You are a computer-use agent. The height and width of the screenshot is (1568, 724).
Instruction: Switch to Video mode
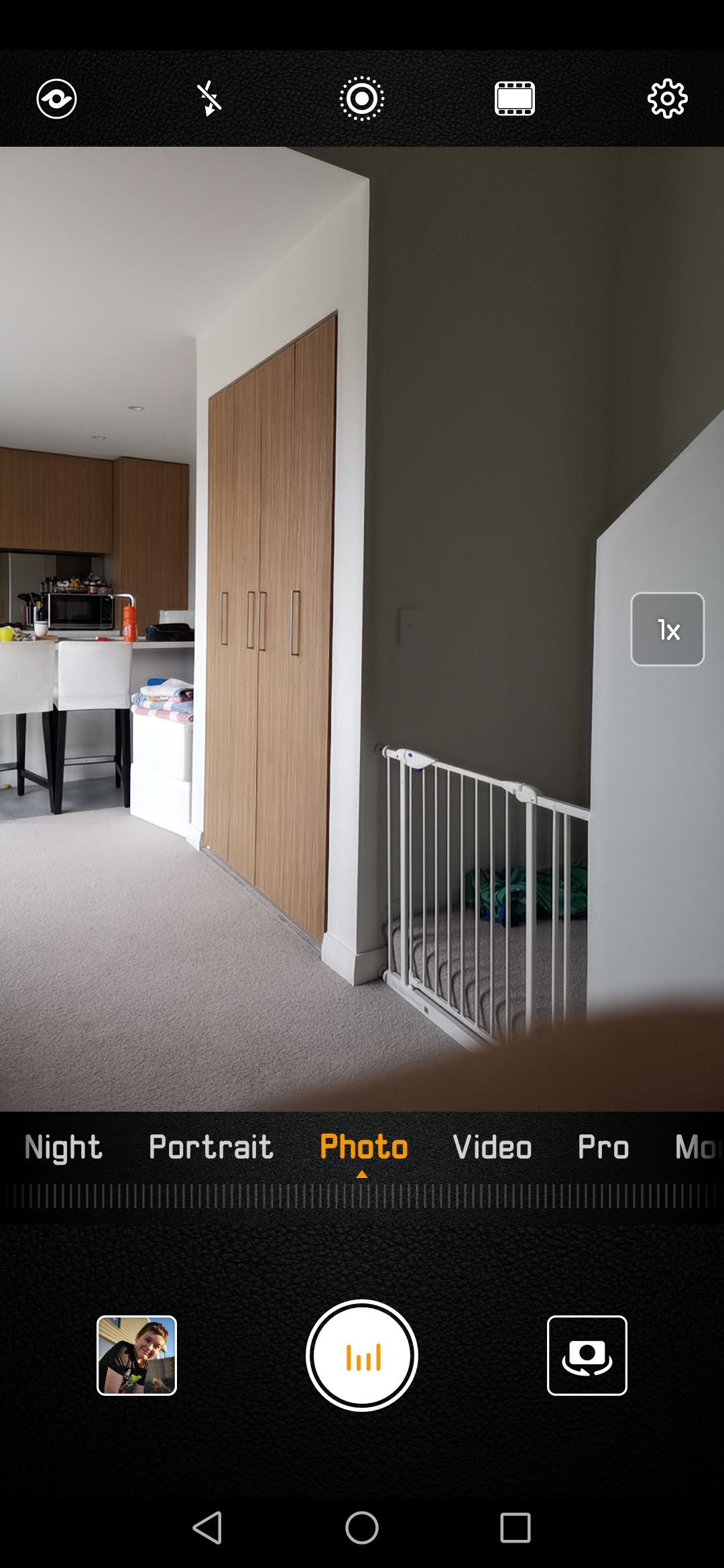click(x=493, y=1147)
